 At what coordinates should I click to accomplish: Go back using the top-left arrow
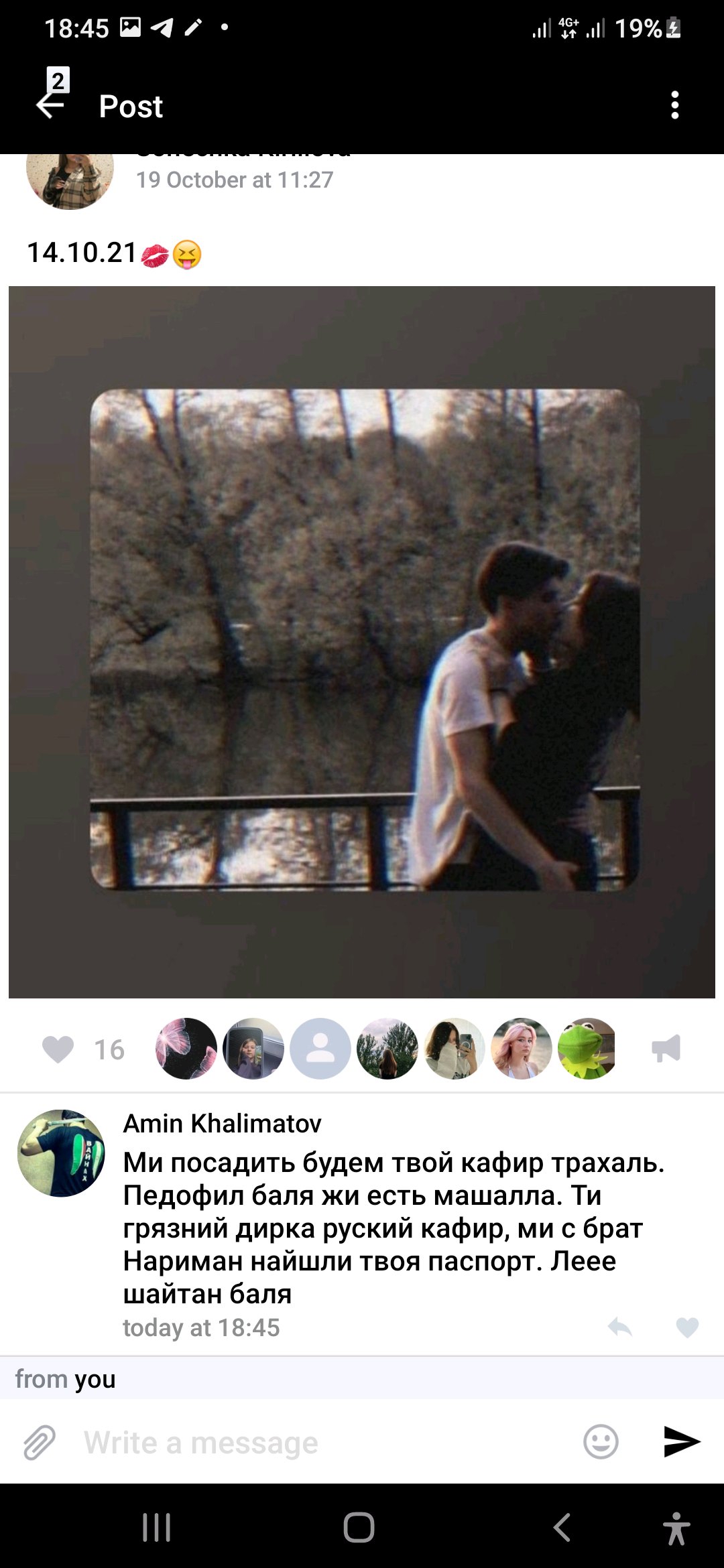50,106
